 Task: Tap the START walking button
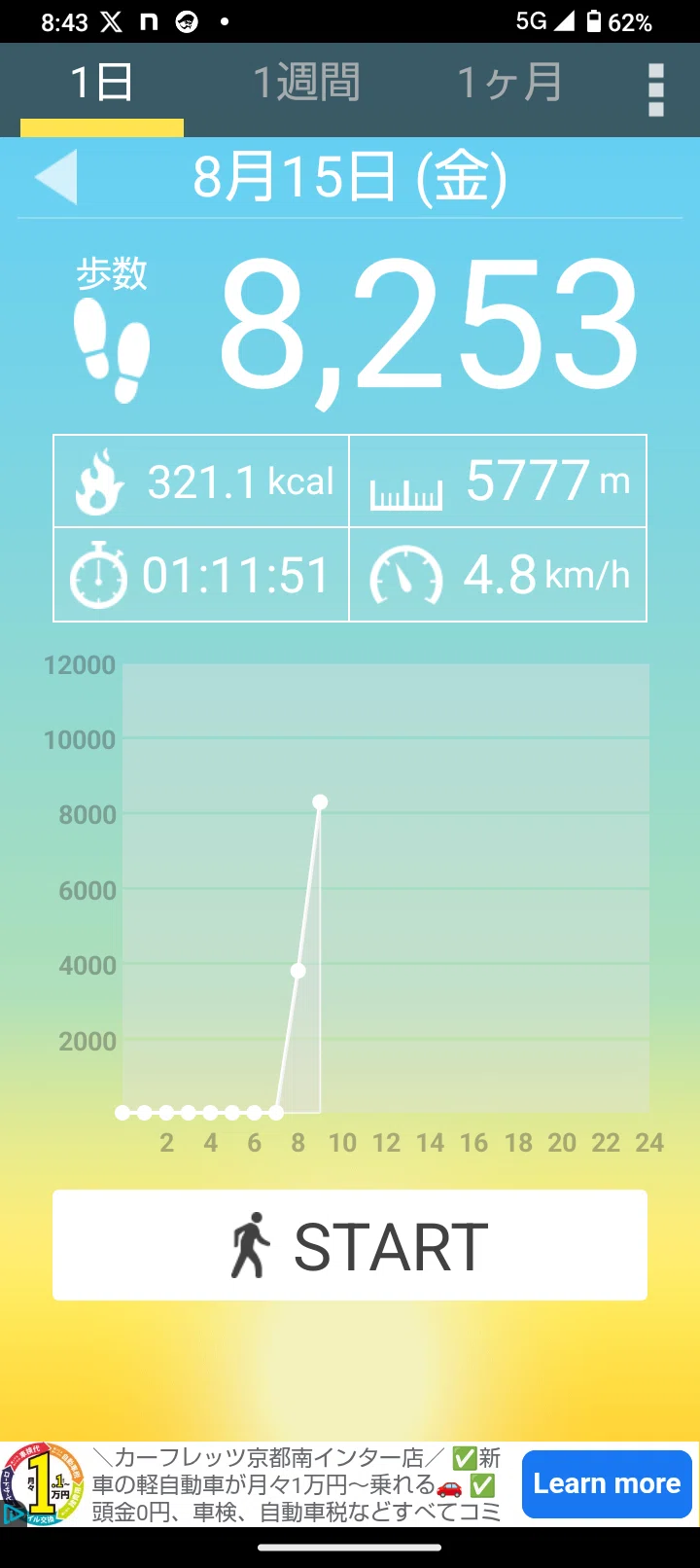pos(350,1245)
